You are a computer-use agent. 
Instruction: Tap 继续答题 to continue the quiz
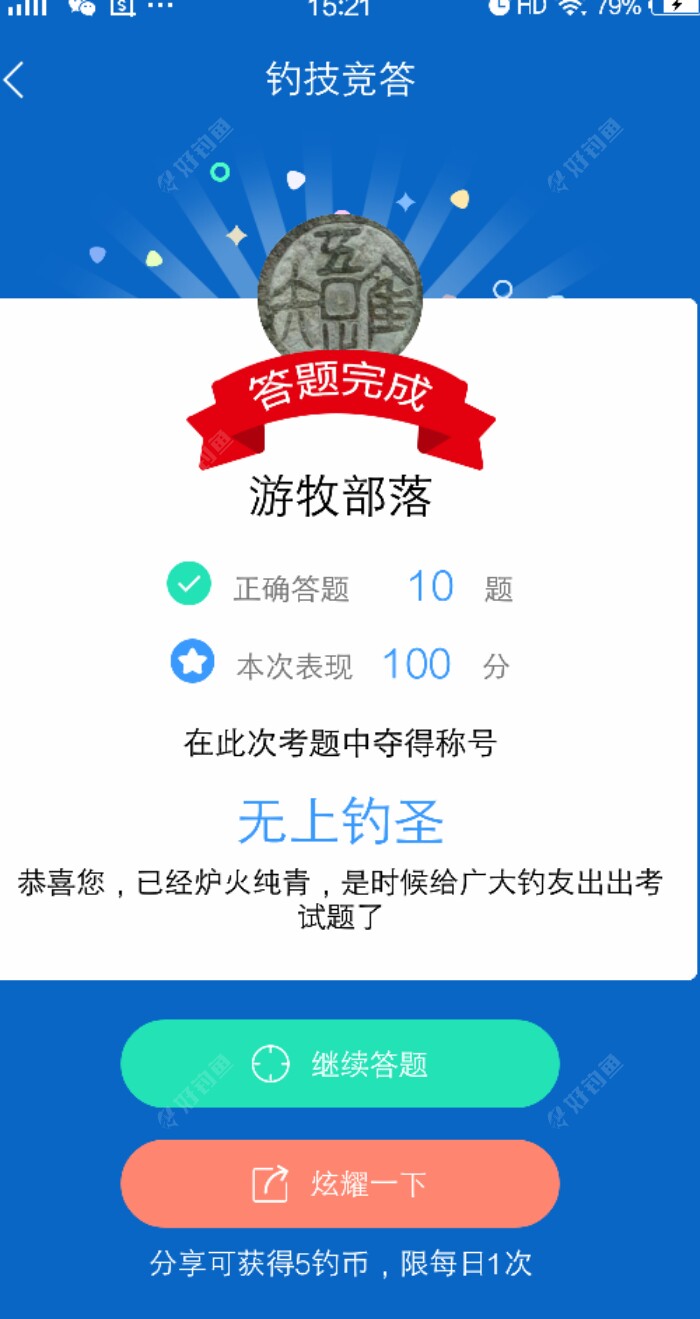coord(340,1064)
